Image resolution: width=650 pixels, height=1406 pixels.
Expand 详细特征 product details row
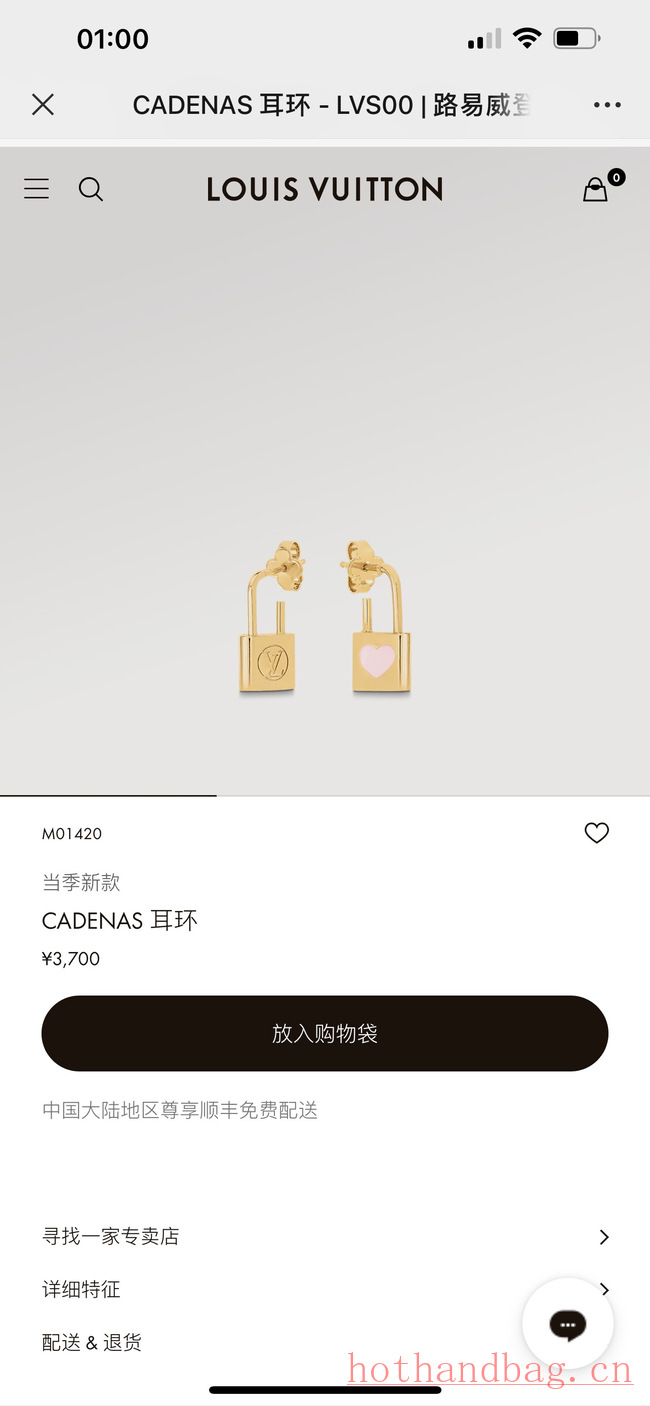tap(280, 1290)
